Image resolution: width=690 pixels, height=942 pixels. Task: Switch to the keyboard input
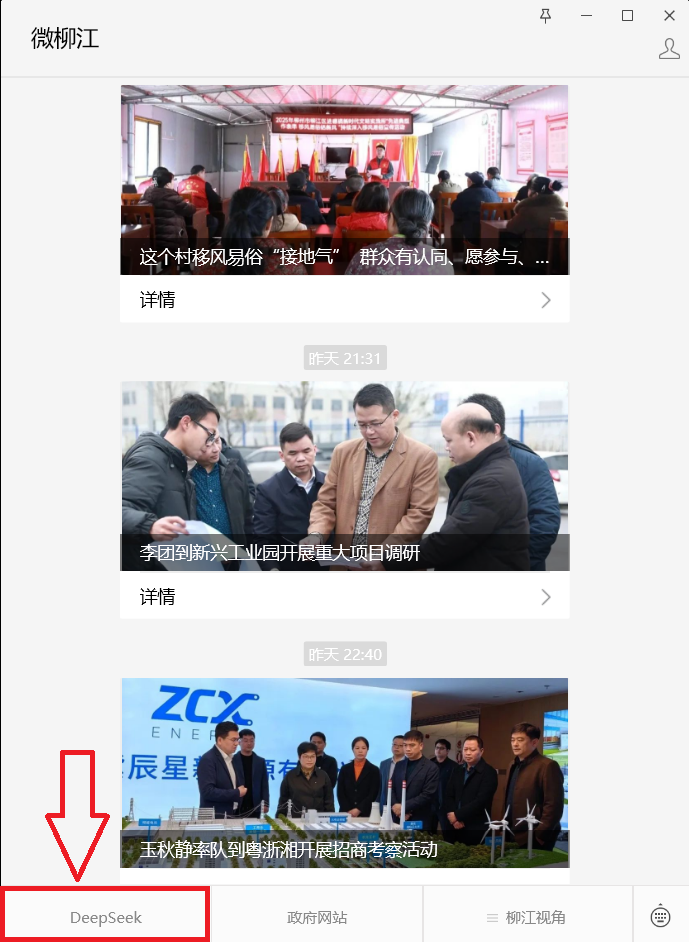tap(660, 916)
